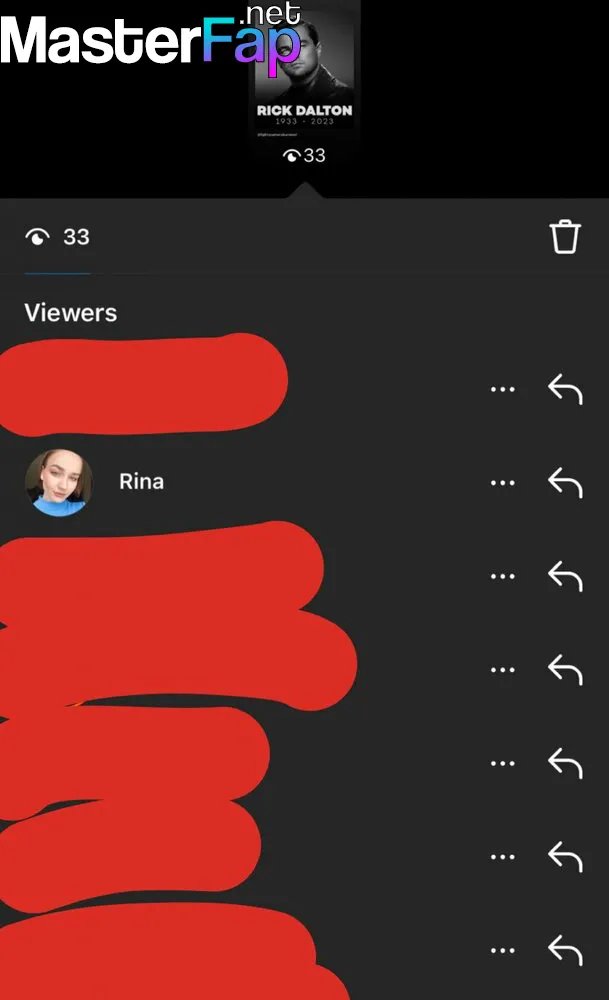
Task: Open Rina's profile from viewers list
Action: 94,482
